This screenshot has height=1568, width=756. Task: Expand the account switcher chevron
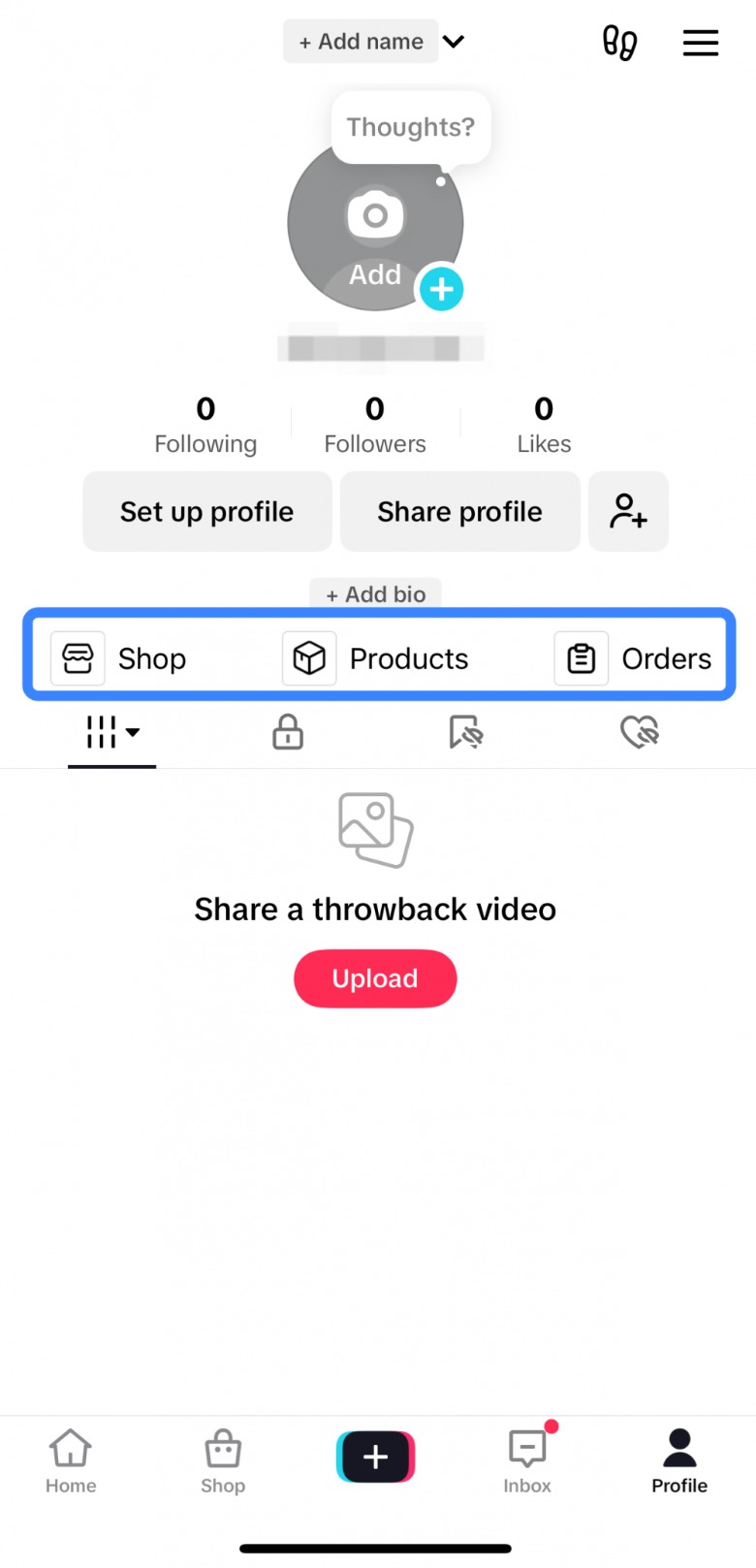454,42
